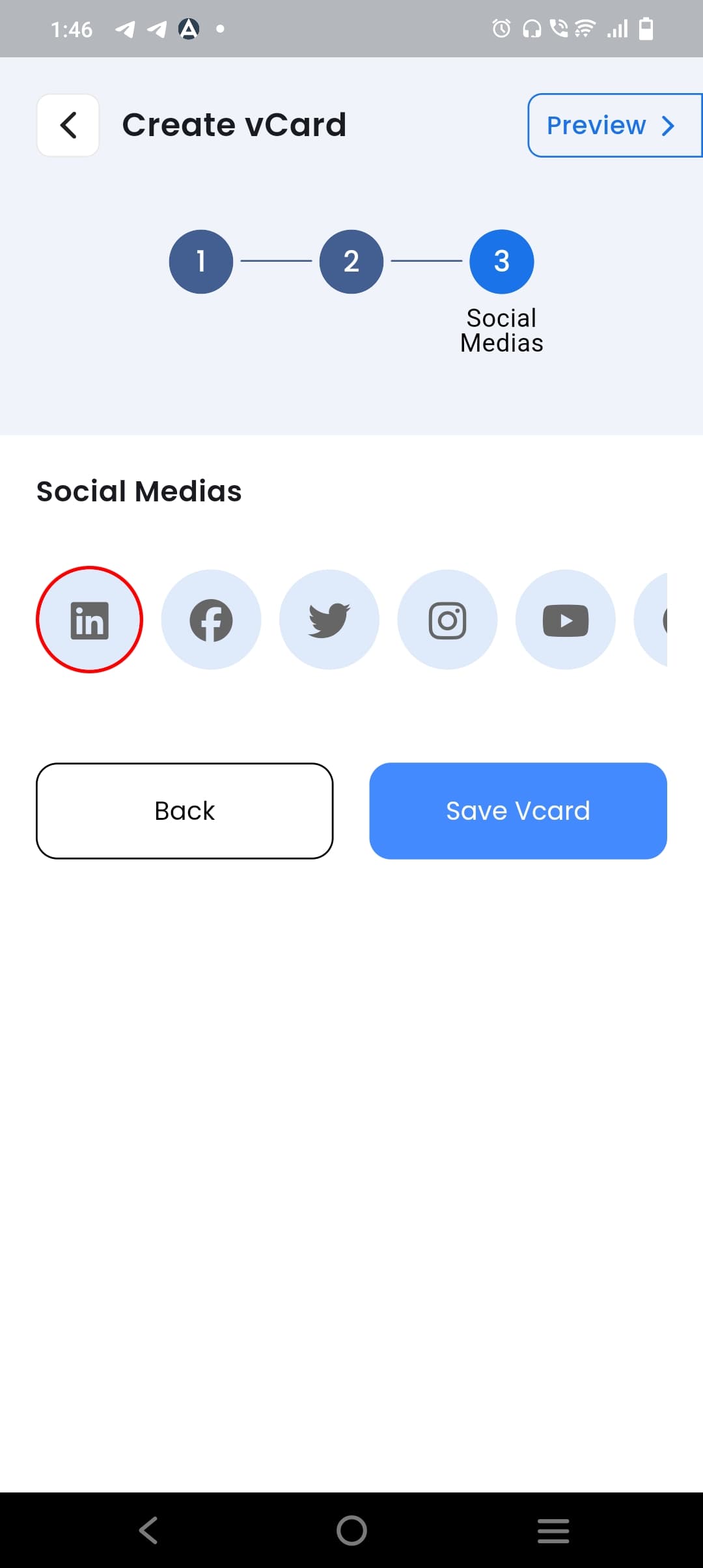Jump to step 1 of the wizard
The image size is (703, 1568).
(x=201, y=262)
